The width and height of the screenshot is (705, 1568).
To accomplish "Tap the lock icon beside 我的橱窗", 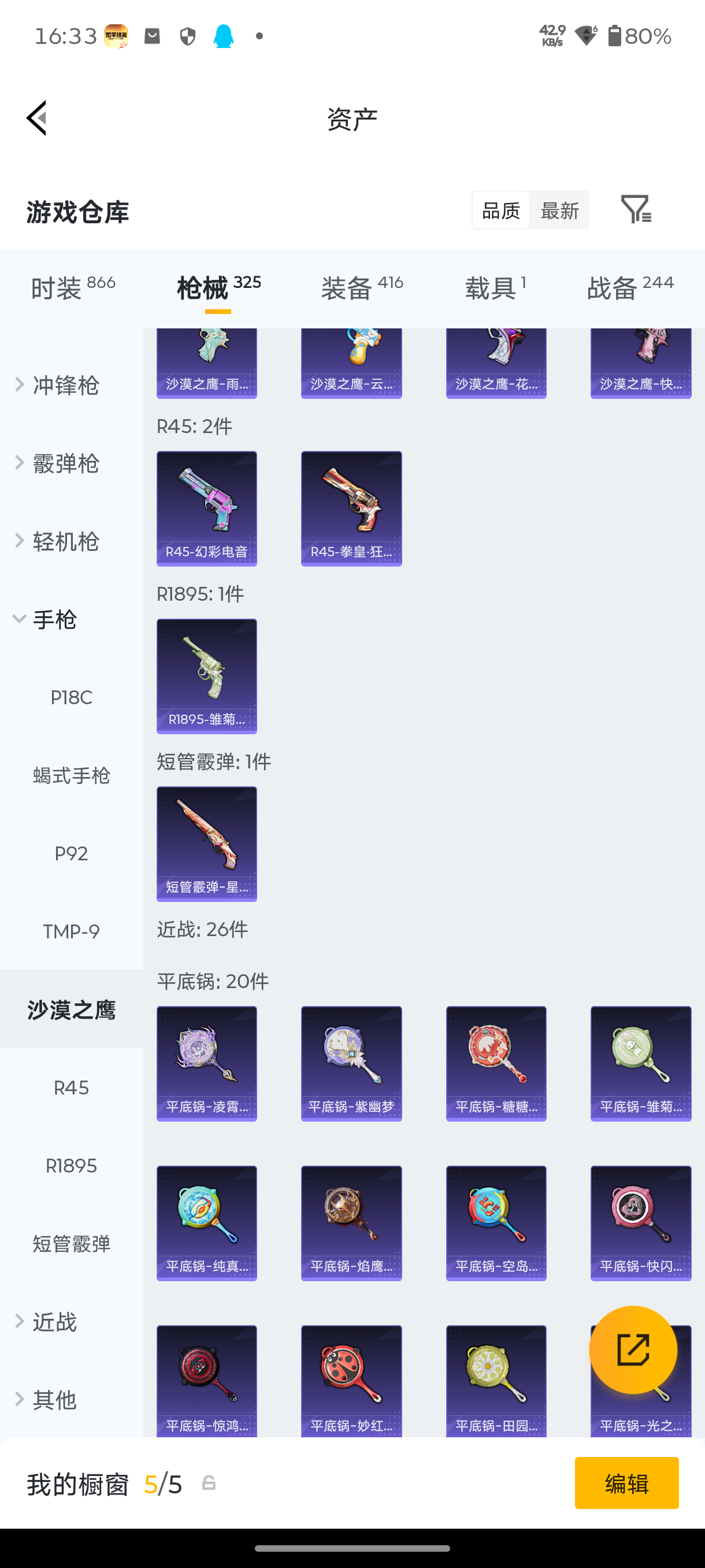I will [x=209, y=1485].
